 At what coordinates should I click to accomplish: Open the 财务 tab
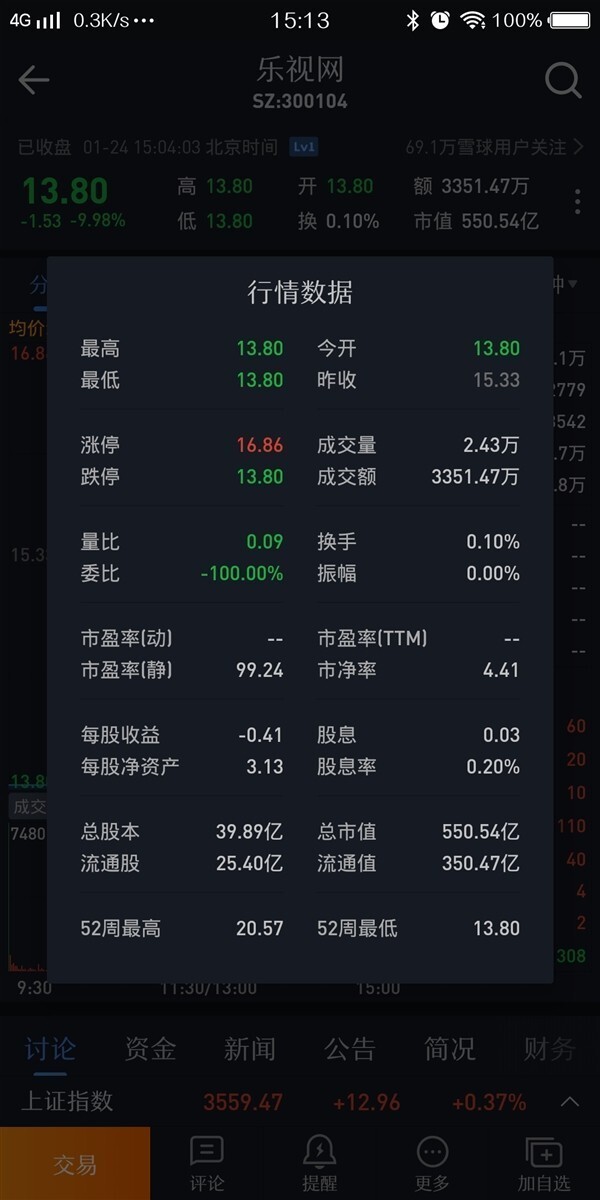click(549, 1048)
